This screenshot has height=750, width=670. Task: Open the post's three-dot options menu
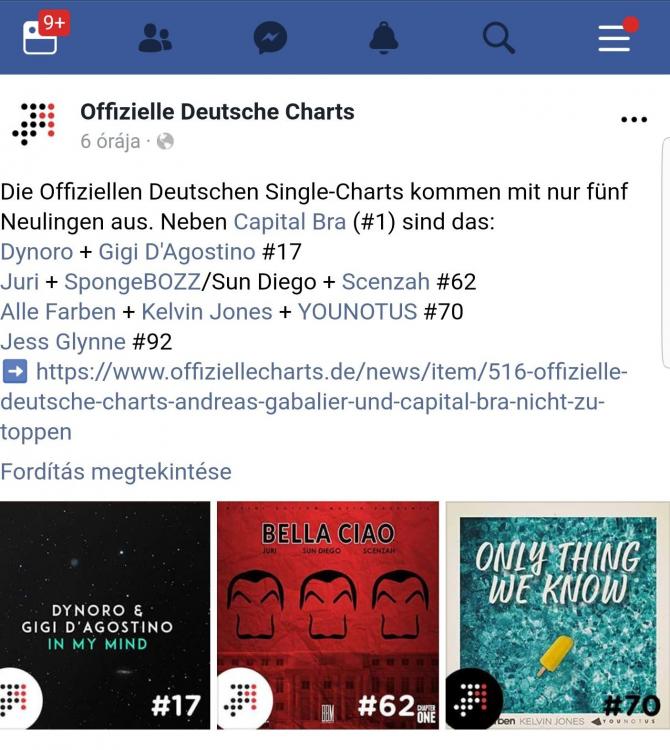(x=634, y=120)
